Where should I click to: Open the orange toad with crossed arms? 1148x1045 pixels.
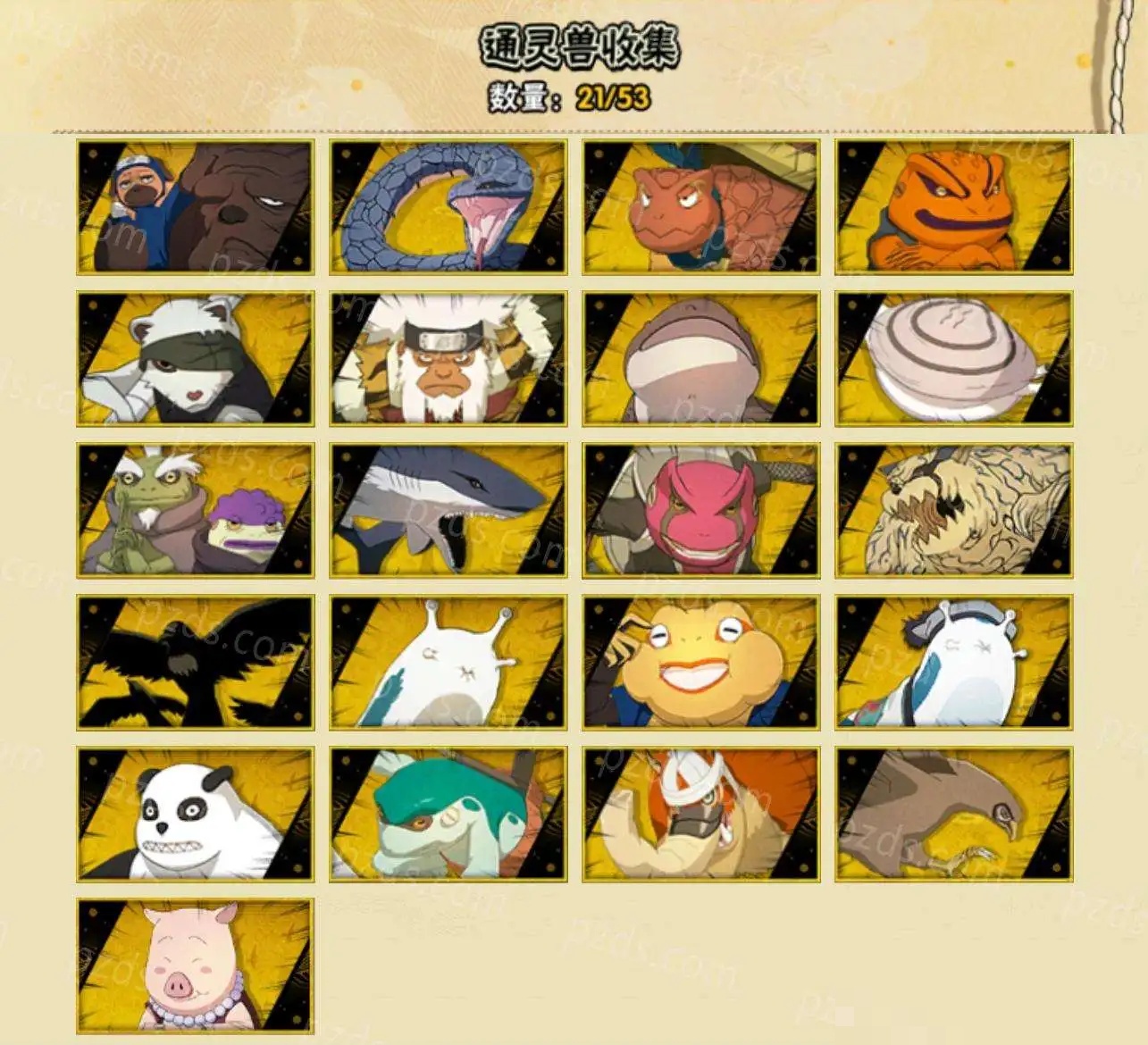(x=954, y=206)
